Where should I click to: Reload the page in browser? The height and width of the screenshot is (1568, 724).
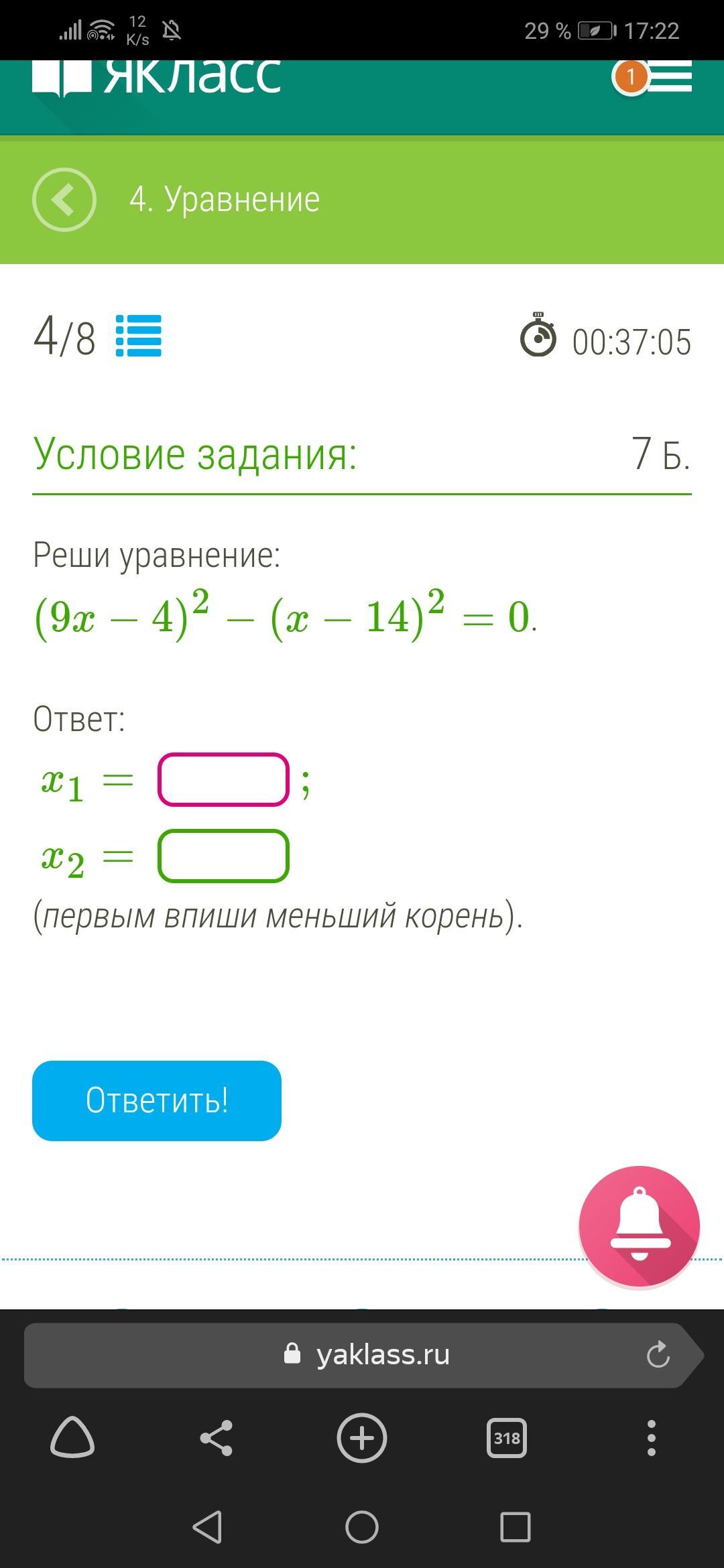pyautogui.click(x=658, y=1355)
